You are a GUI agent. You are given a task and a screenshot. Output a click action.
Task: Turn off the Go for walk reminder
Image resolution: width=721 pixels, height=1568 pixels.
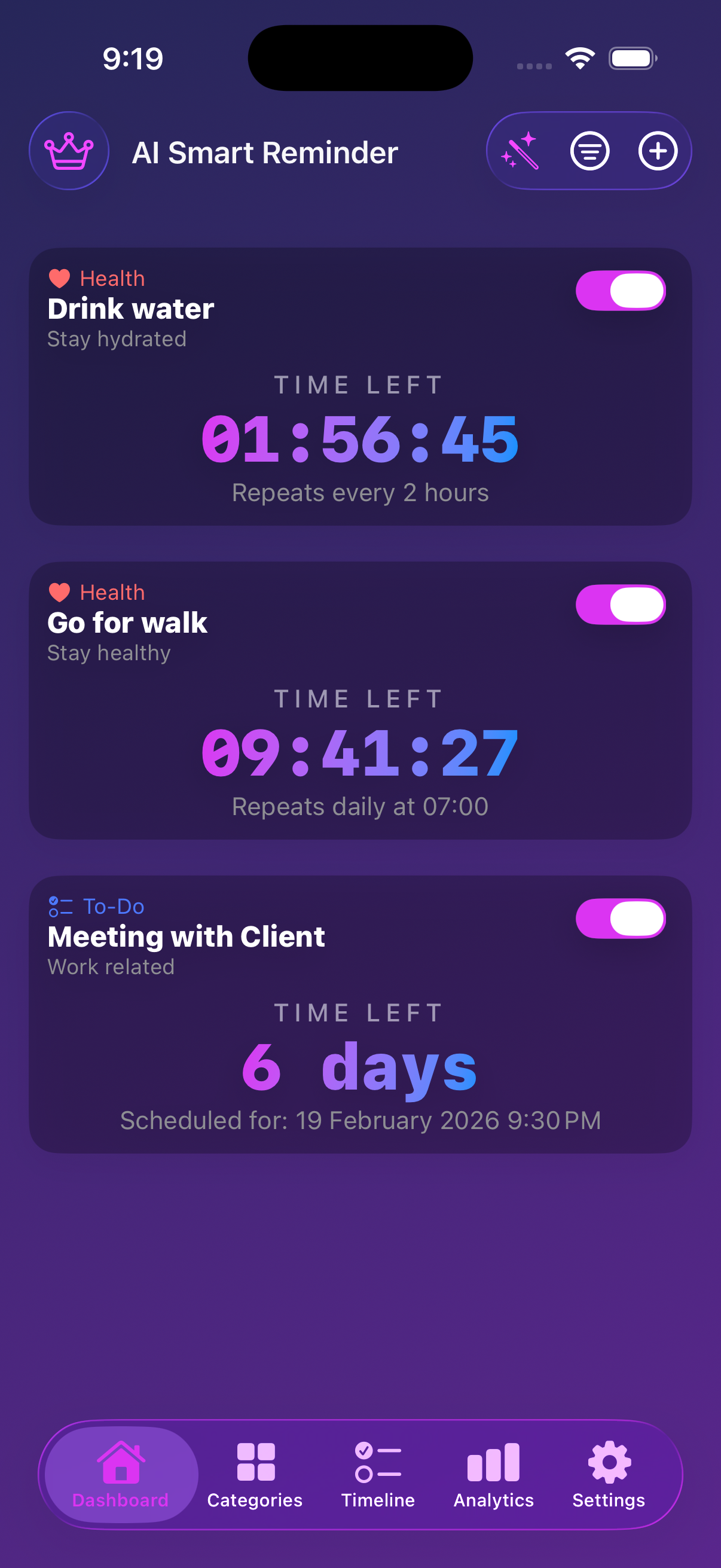pos(620,605)
